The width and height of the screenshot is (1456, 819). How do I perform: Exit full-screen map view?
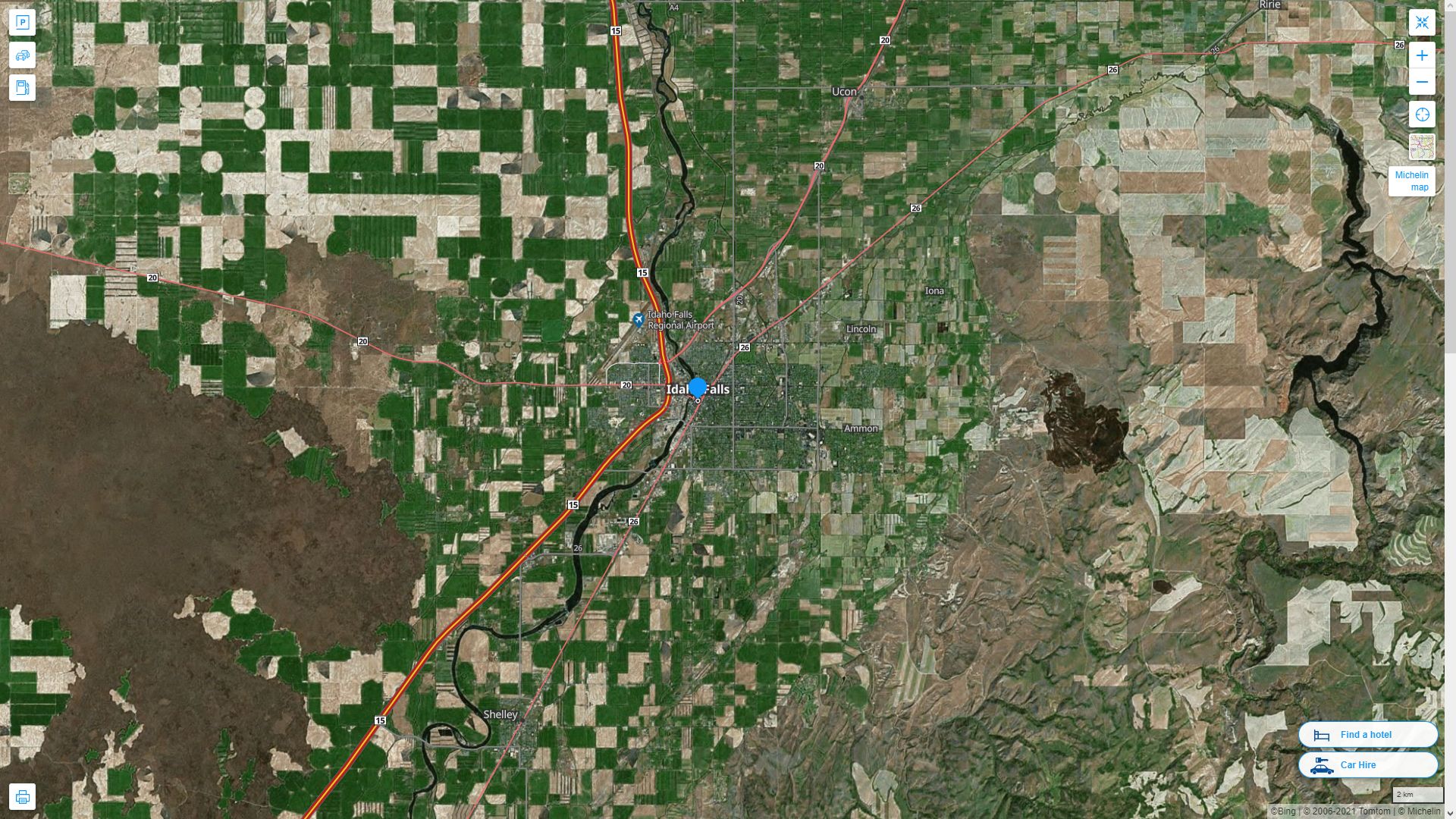[x=1422, y=23]
